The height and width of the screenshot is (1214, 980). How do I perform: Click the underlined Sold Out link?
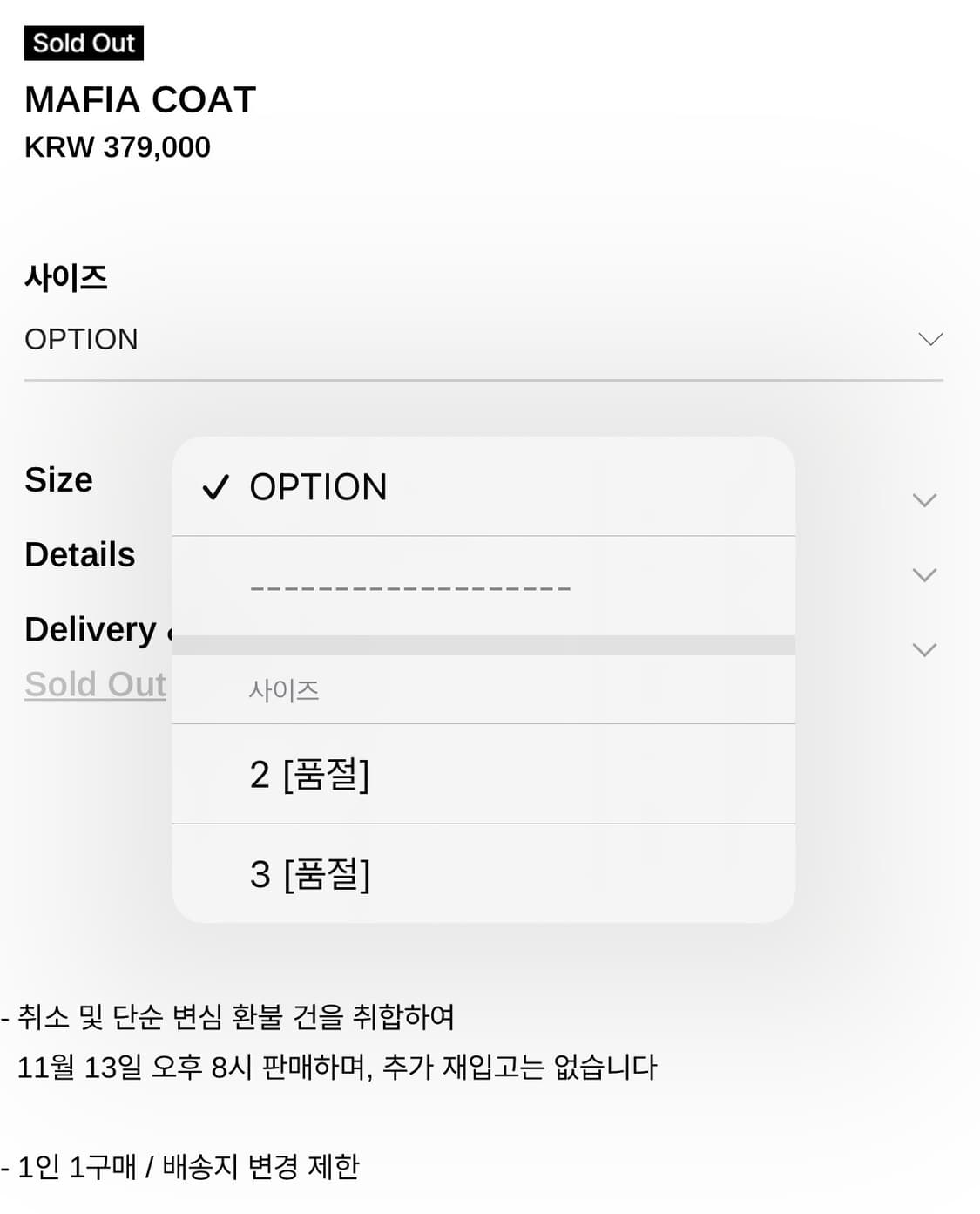coord(94,685)
